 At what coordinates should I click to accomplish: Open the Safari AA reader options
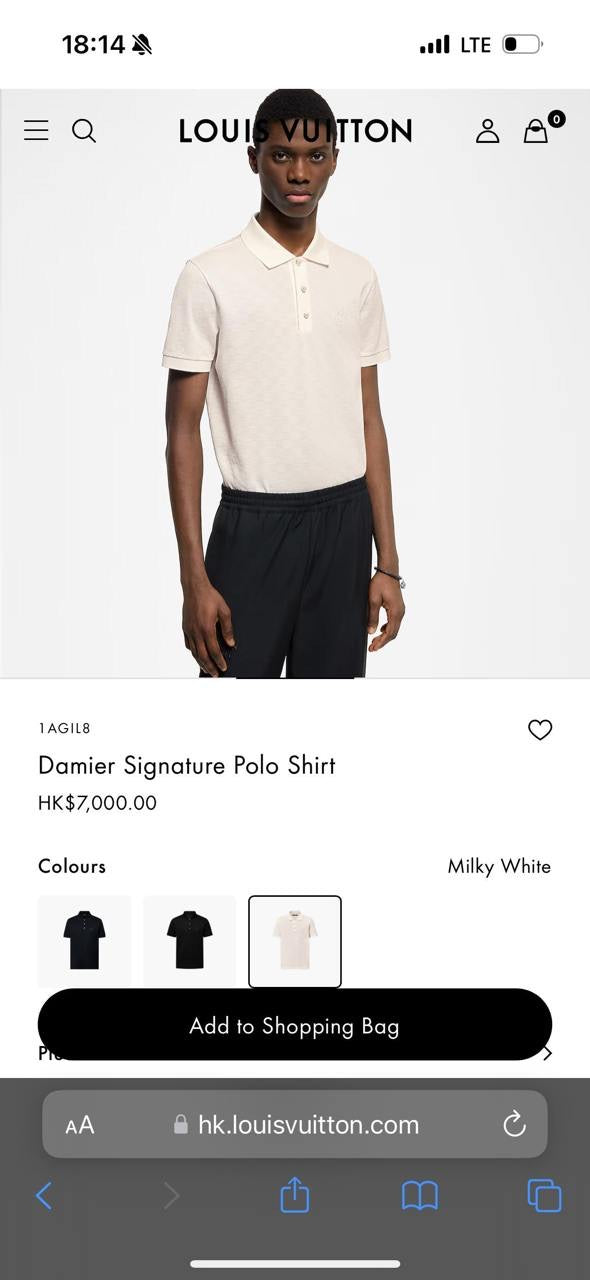pyautogui.click(x=80, y=1125)
